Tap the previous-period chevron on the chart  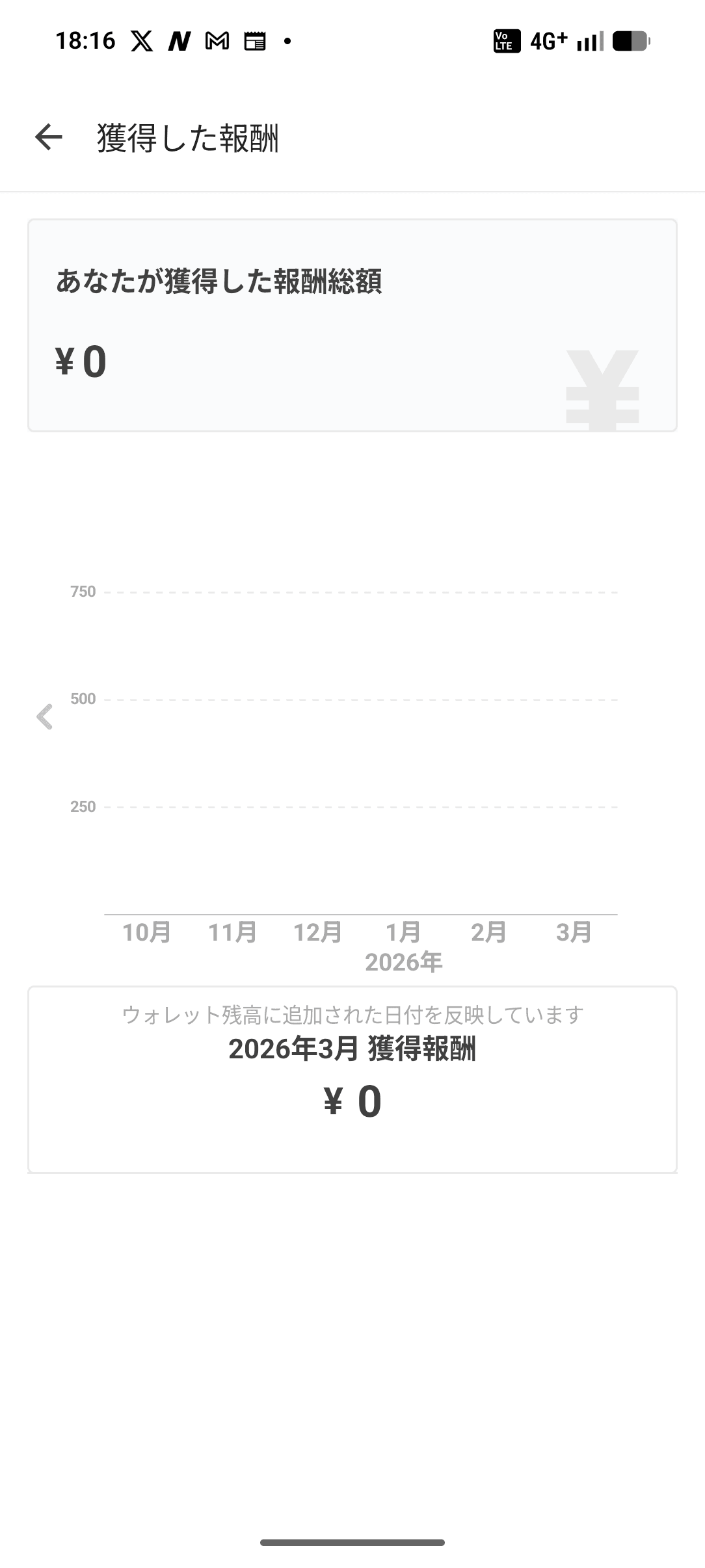[46, 718]
